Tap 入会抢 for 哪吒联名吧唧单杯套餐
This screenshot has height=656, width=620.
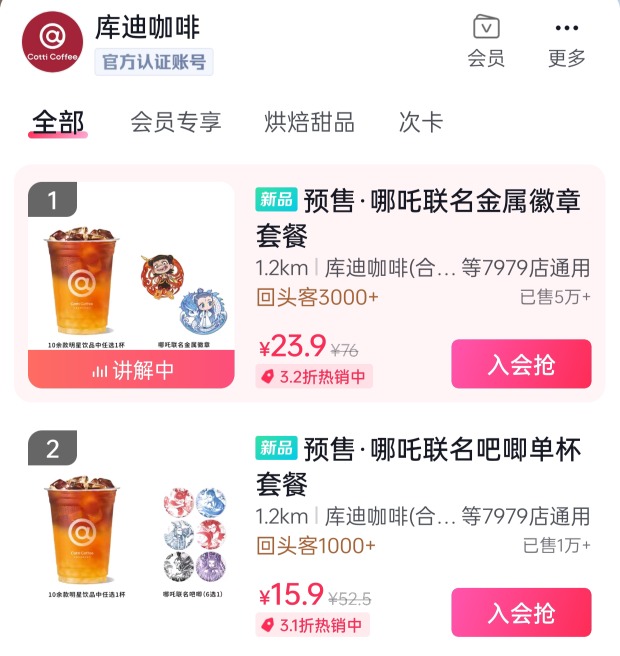[521, 612]
